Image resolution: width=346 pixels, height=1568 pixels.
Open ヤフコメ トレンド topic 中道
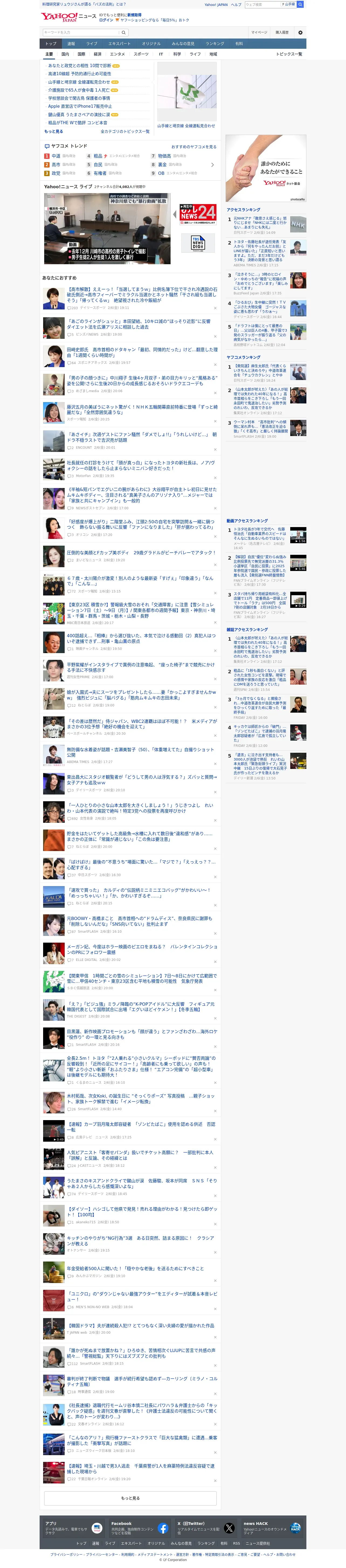click(56, 156)
